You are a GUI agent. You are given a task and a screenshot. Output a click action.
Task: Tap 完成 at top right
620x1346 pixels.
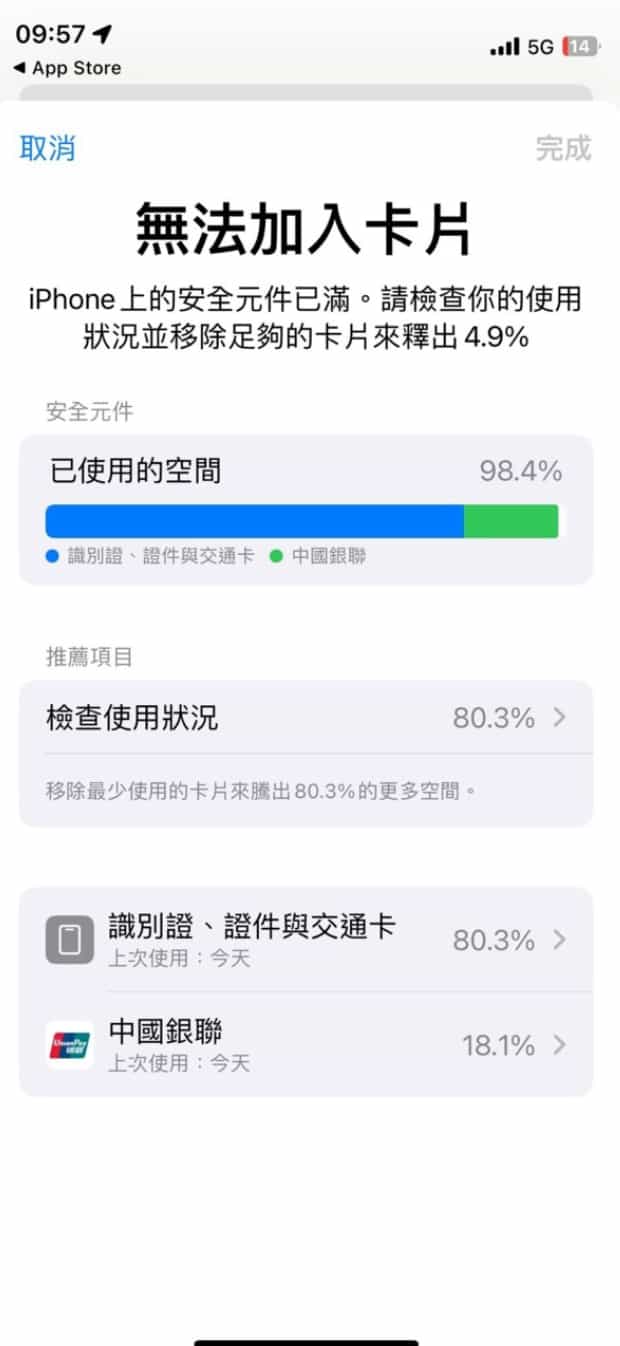[563, 149]
